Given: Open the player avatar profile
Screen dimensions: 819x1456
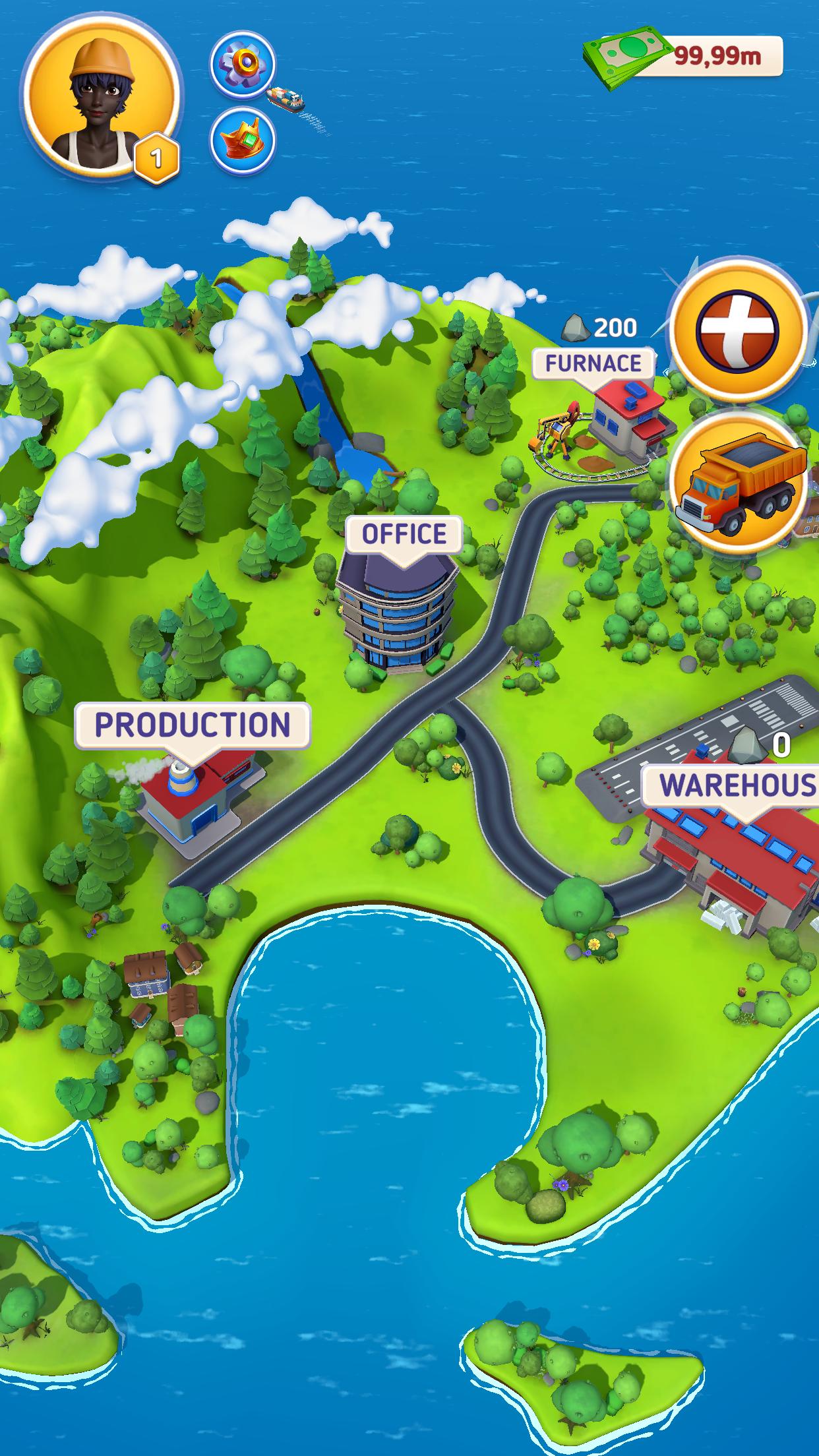Looking at the screenshot, I should 101,97.
